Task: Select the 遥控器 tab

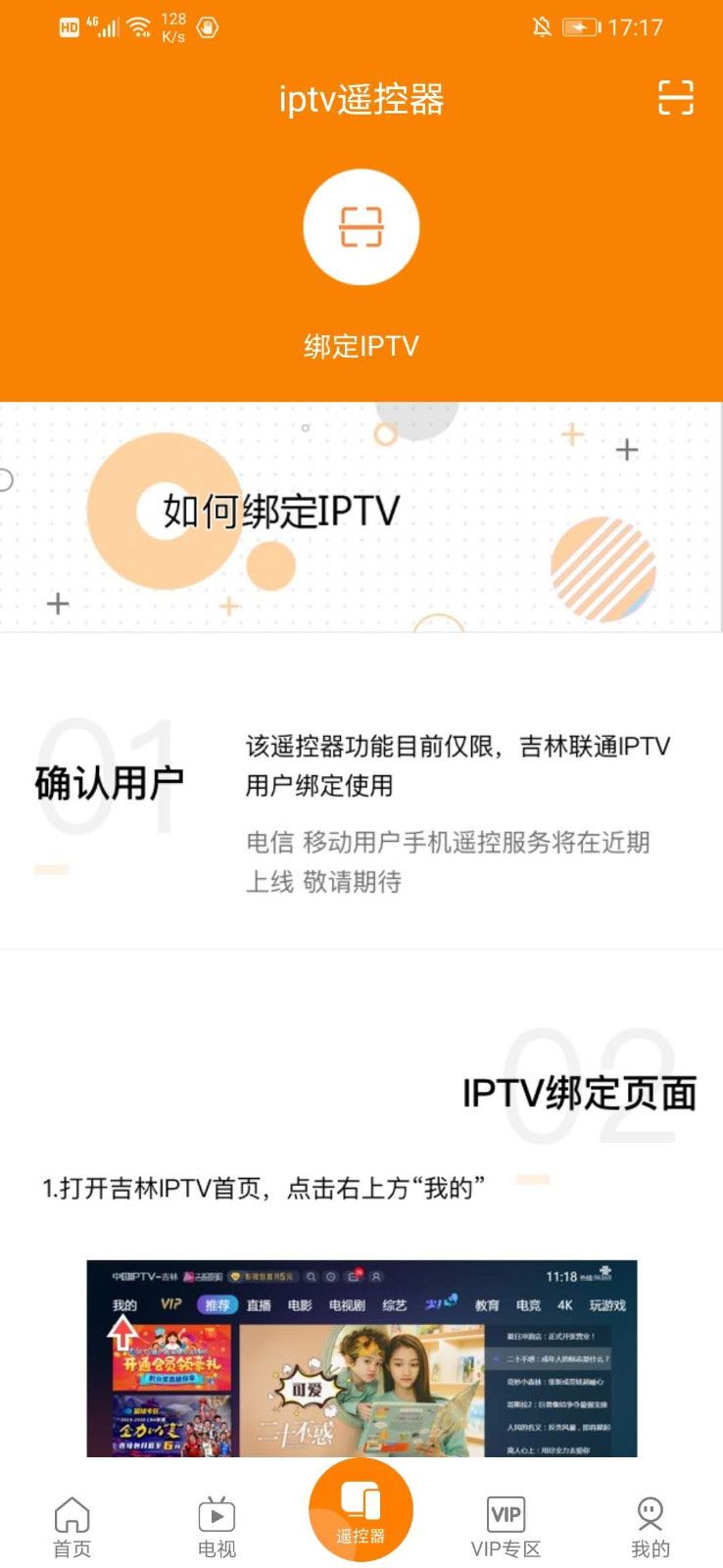Action: click(361, 1511)
